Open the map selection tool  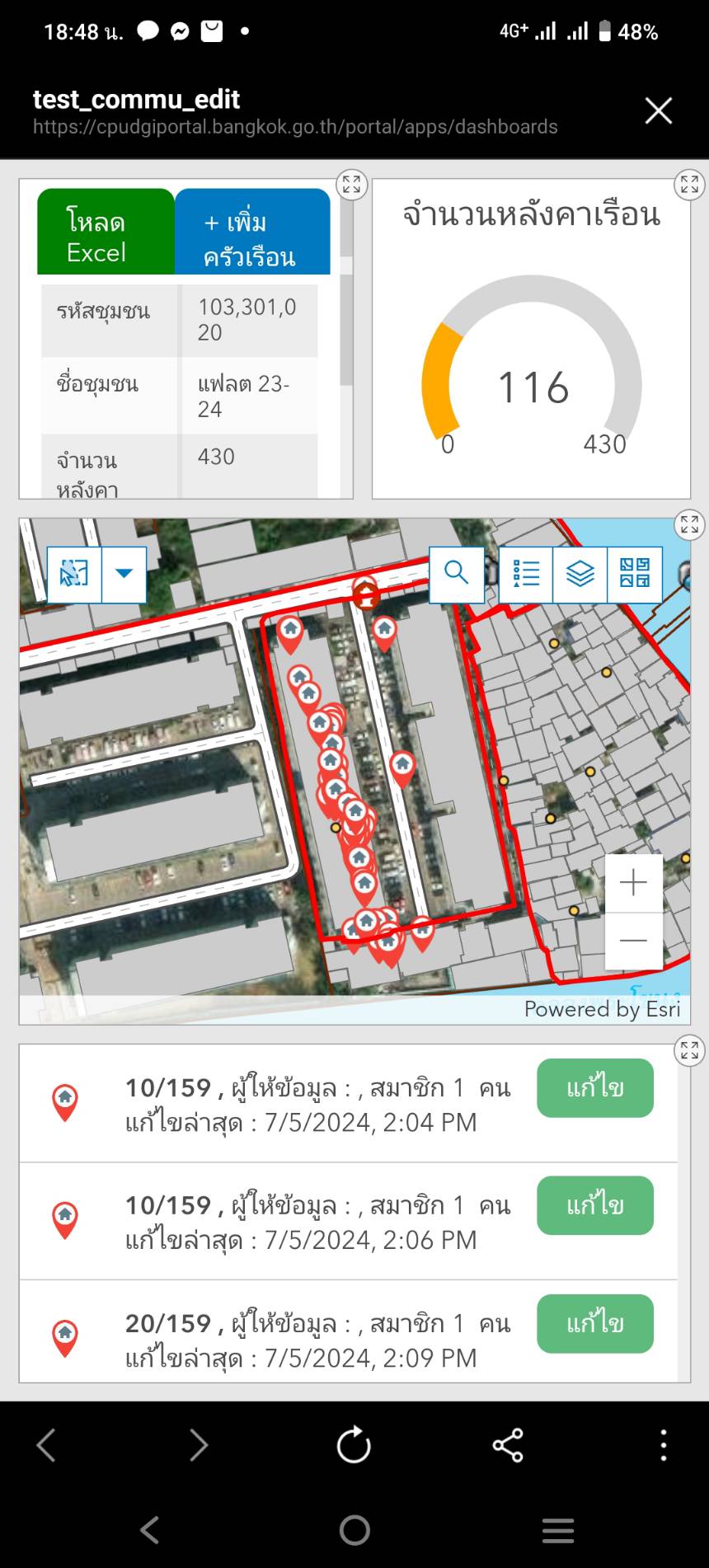tap(74, 574)
